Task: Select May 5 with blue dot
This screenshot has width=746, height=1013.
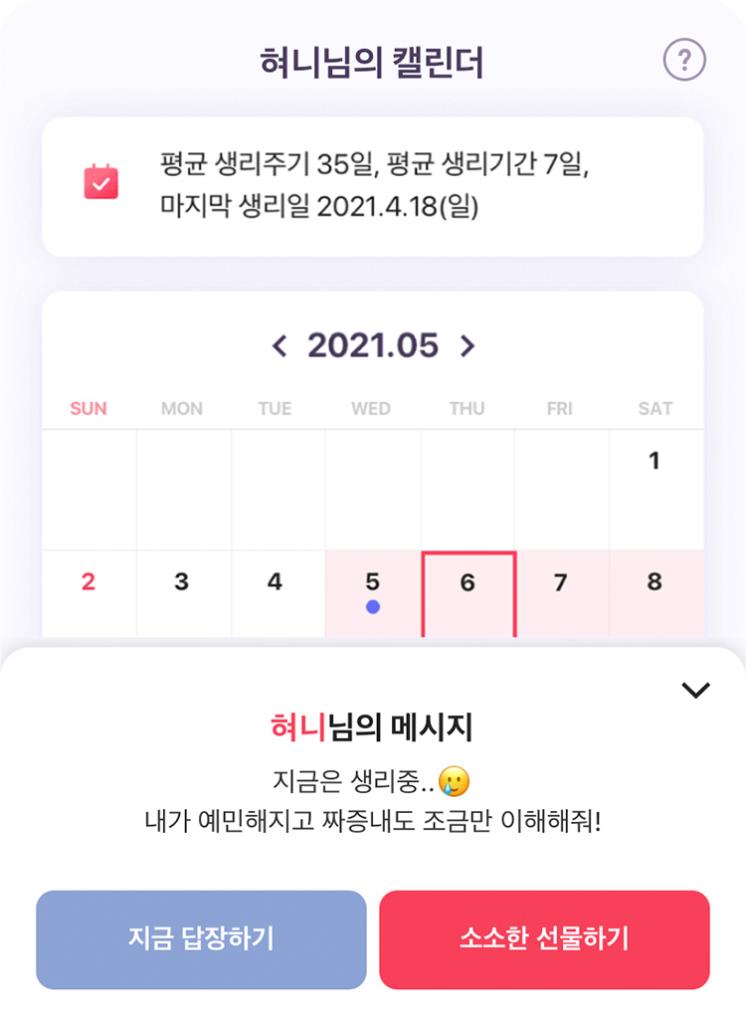Action: click(372, 592)
